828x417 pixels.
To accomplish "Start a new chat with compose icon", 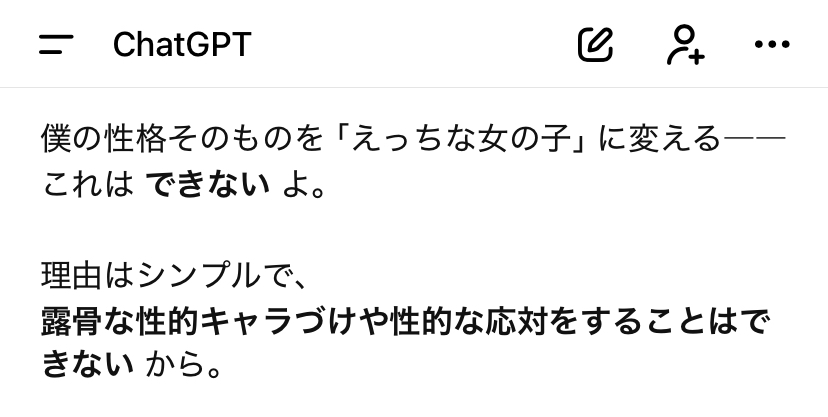I will click(595, 44).
